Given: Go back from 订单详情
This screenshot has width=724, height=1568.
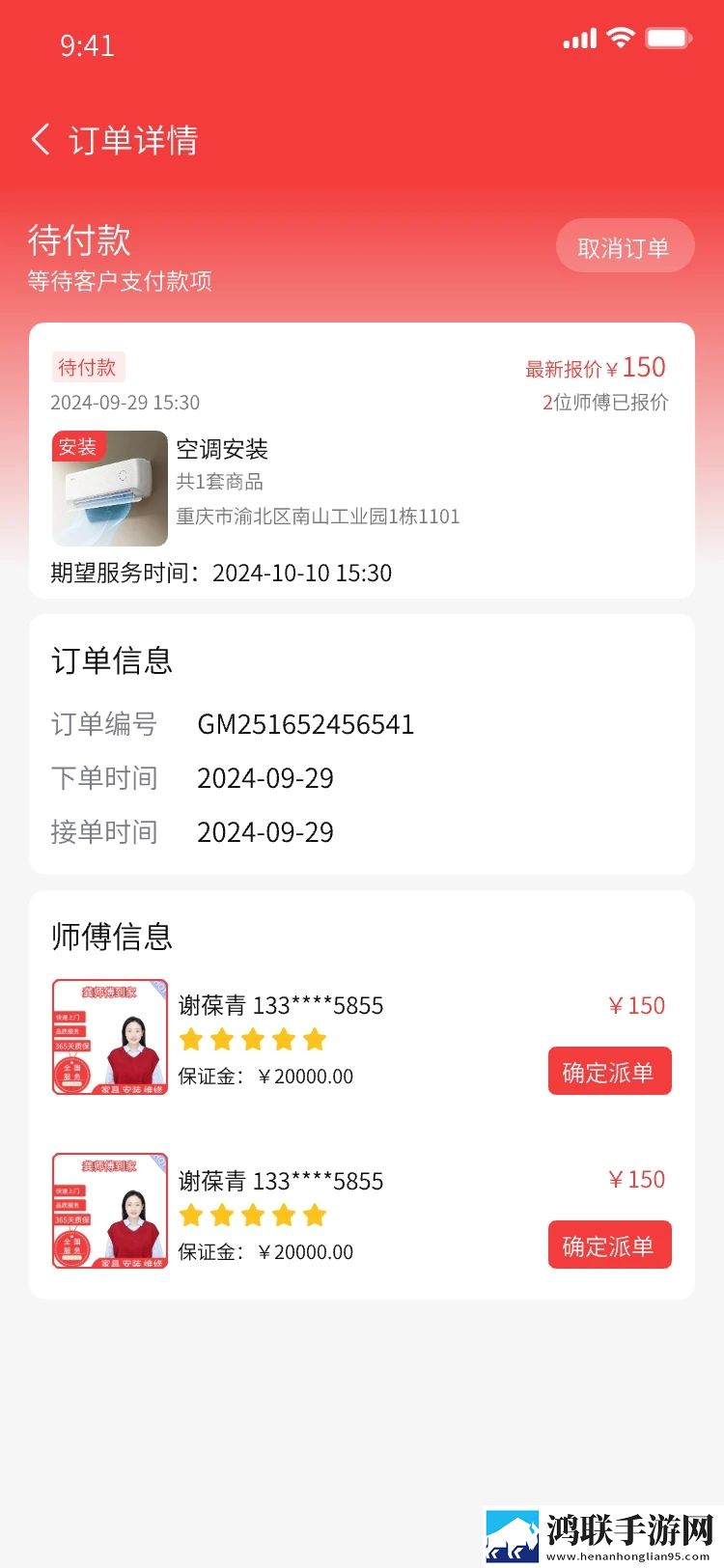Looking at the screenshot, I should click(41, 140).
